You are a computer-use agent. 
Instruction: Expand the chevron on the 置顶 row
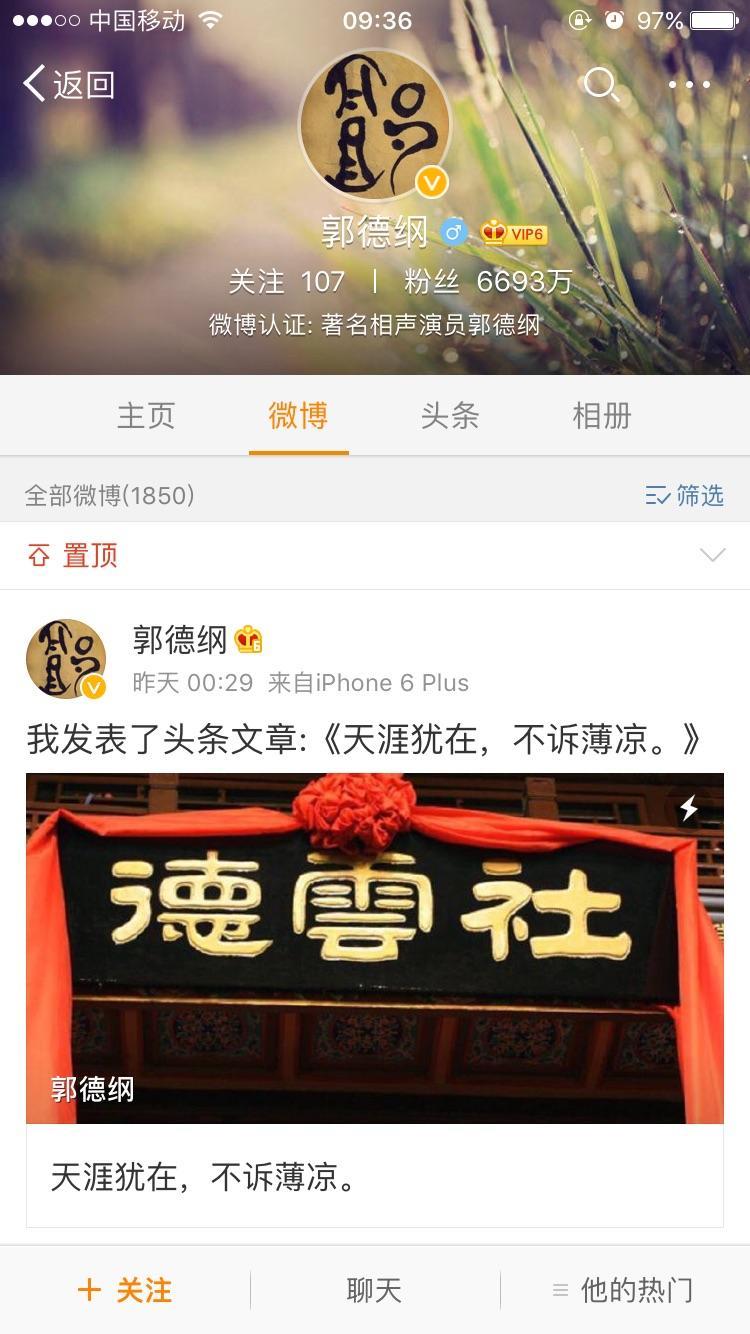click(712, 555)
